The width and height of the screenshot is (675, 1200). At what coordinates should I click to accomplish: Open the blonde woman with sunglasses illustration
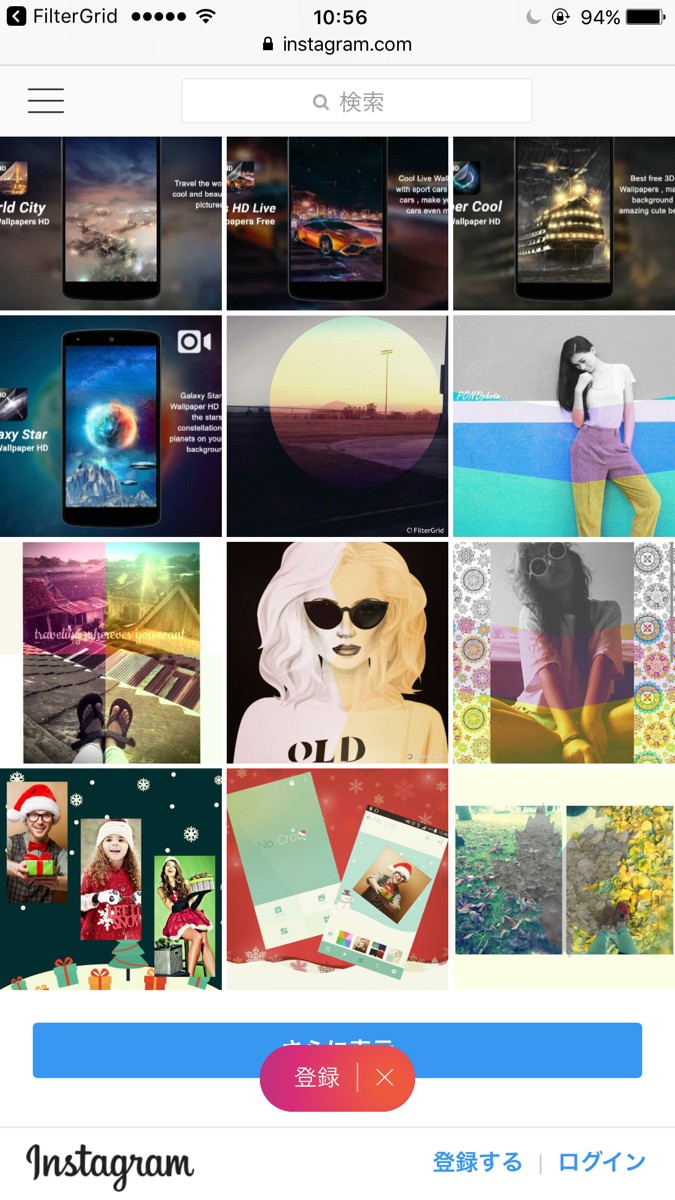tap(337, 652)
